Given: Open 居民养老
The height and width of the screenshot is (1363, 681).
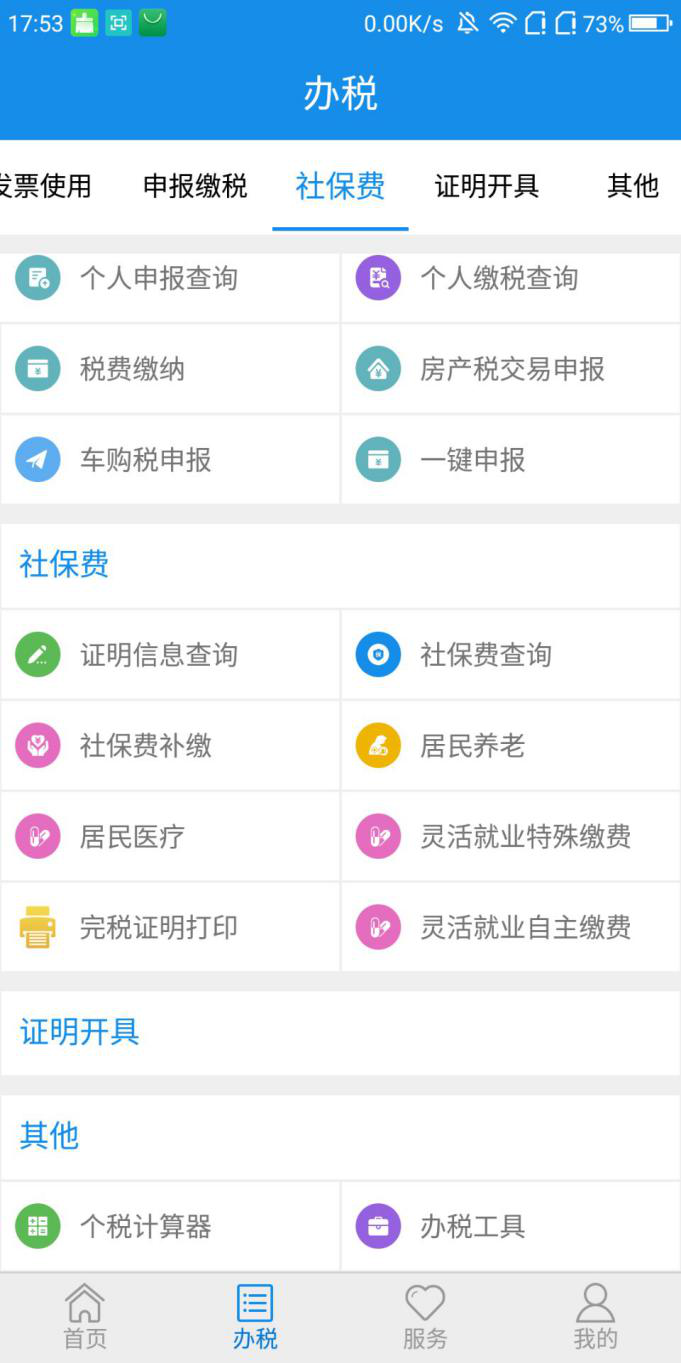Looking at the screenshot, I should pos(511,746).
